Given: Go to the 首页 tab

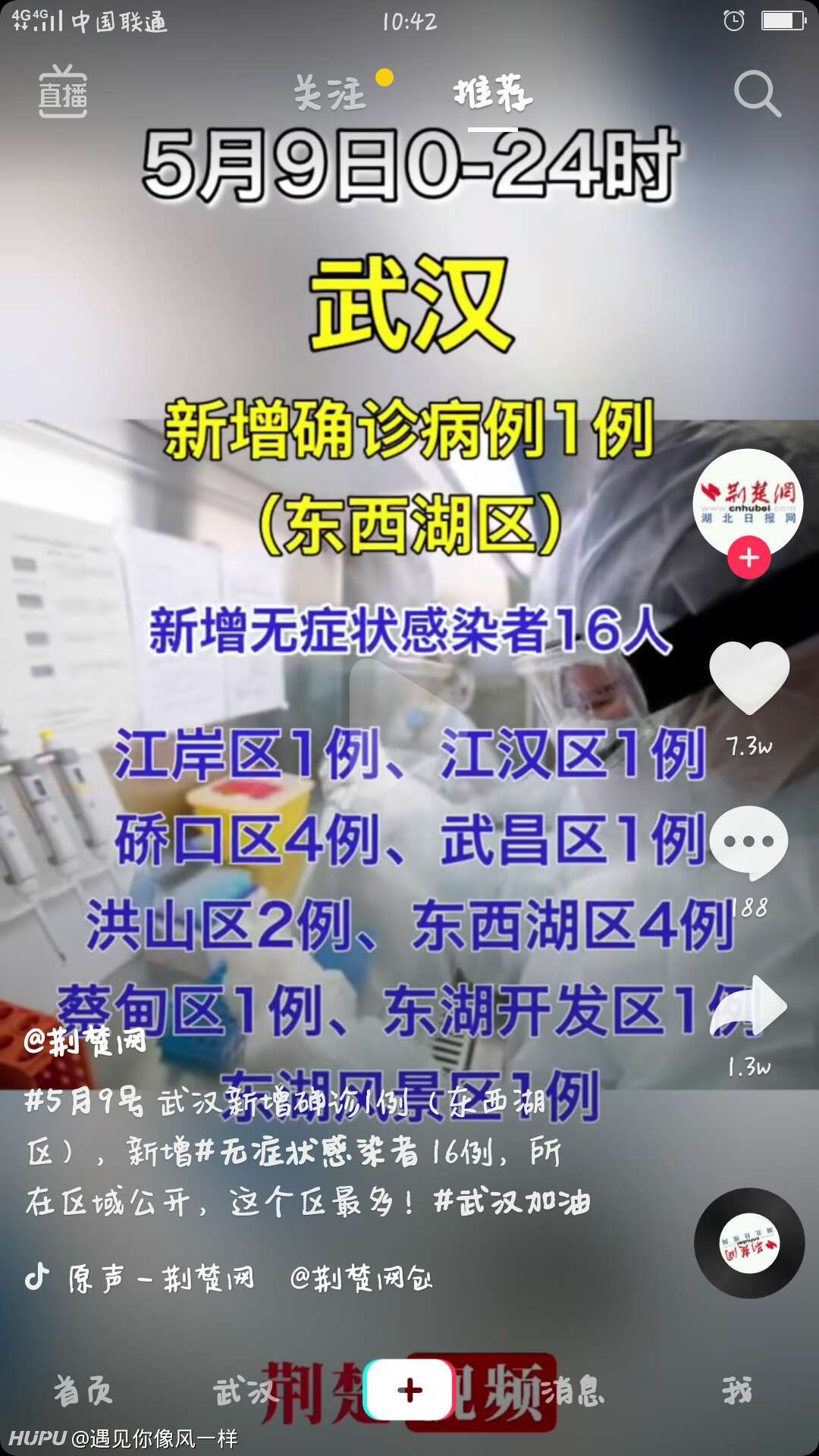Looking at the screenshot, I should [x=83, y=1391].
